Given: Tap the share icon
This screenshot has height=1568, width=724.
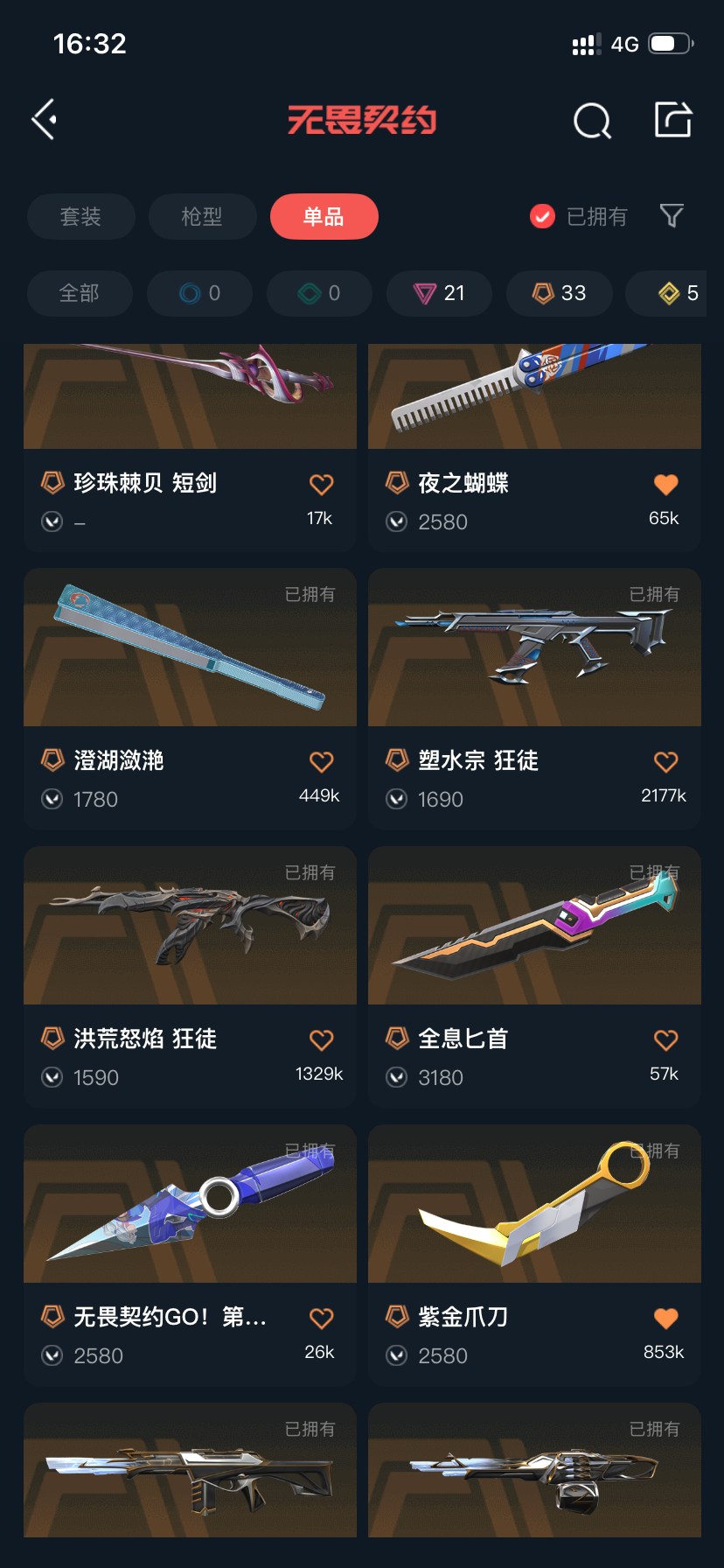Looking at the screenshot, I should [x=673, y=120].
